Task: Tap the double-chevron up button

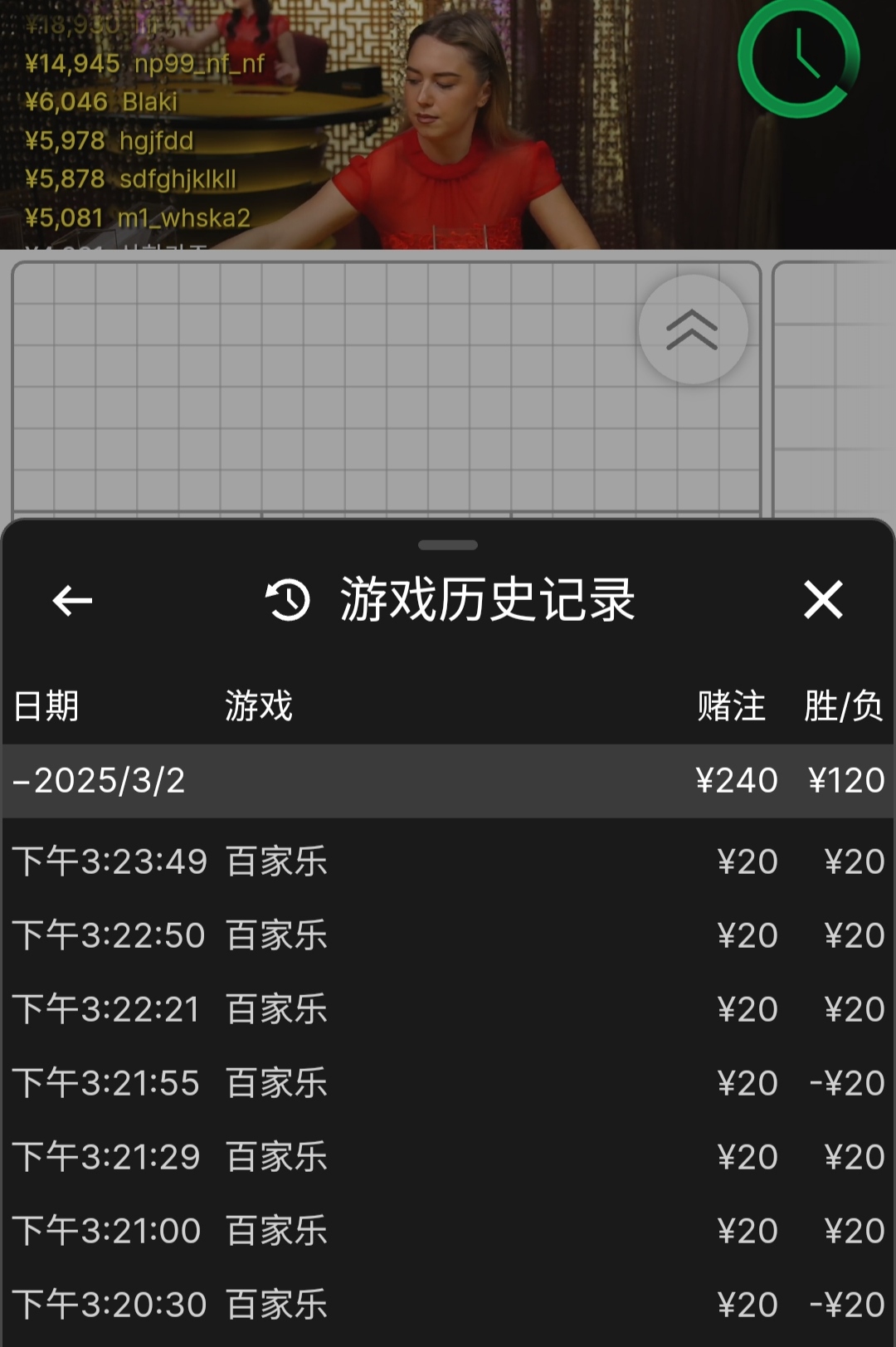Action: pyautogui.click(x=693, y=329)
